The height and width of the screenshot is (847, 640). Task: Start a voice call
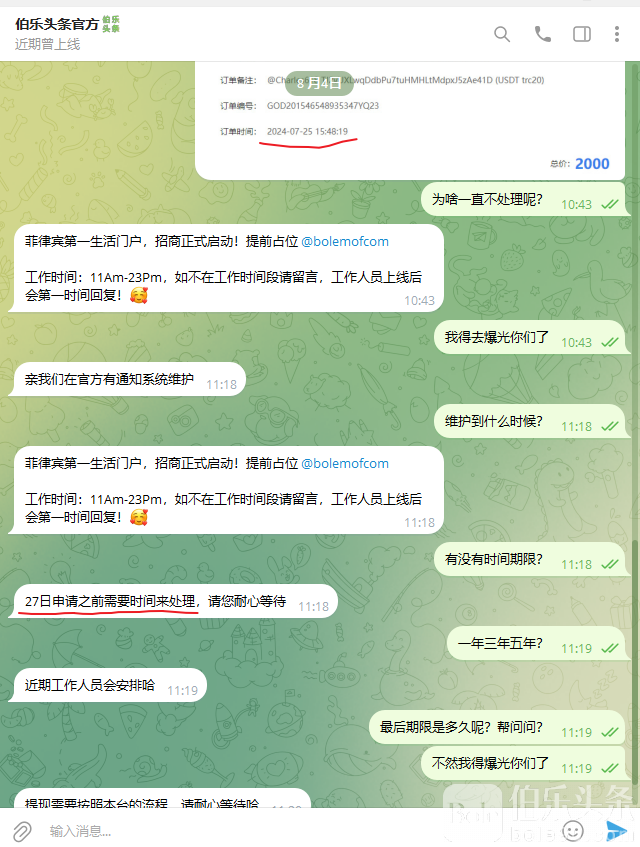(542, 34)
